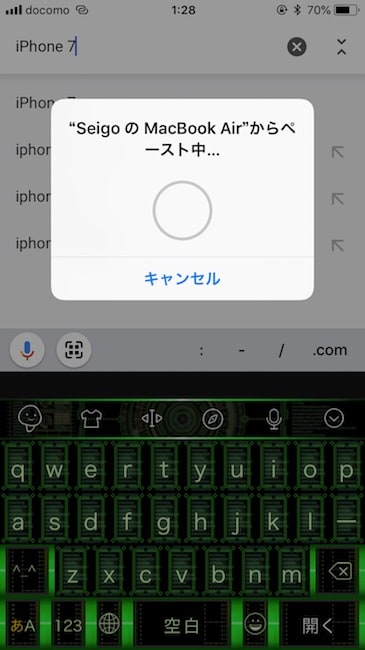
Task: Tap the iPhone 7 search text field
Action: 145,46
